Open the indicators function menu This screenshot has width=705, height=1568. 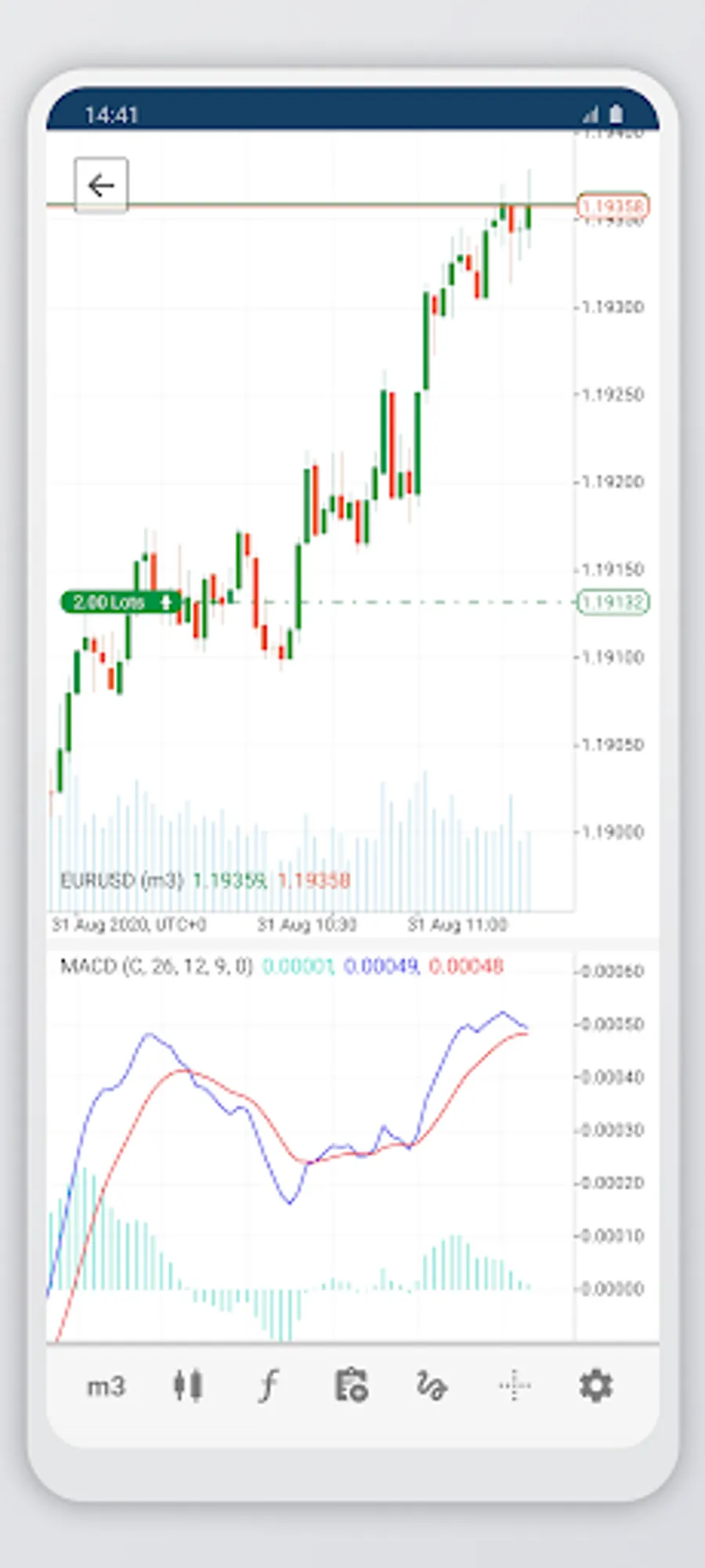coord(268,1386)
